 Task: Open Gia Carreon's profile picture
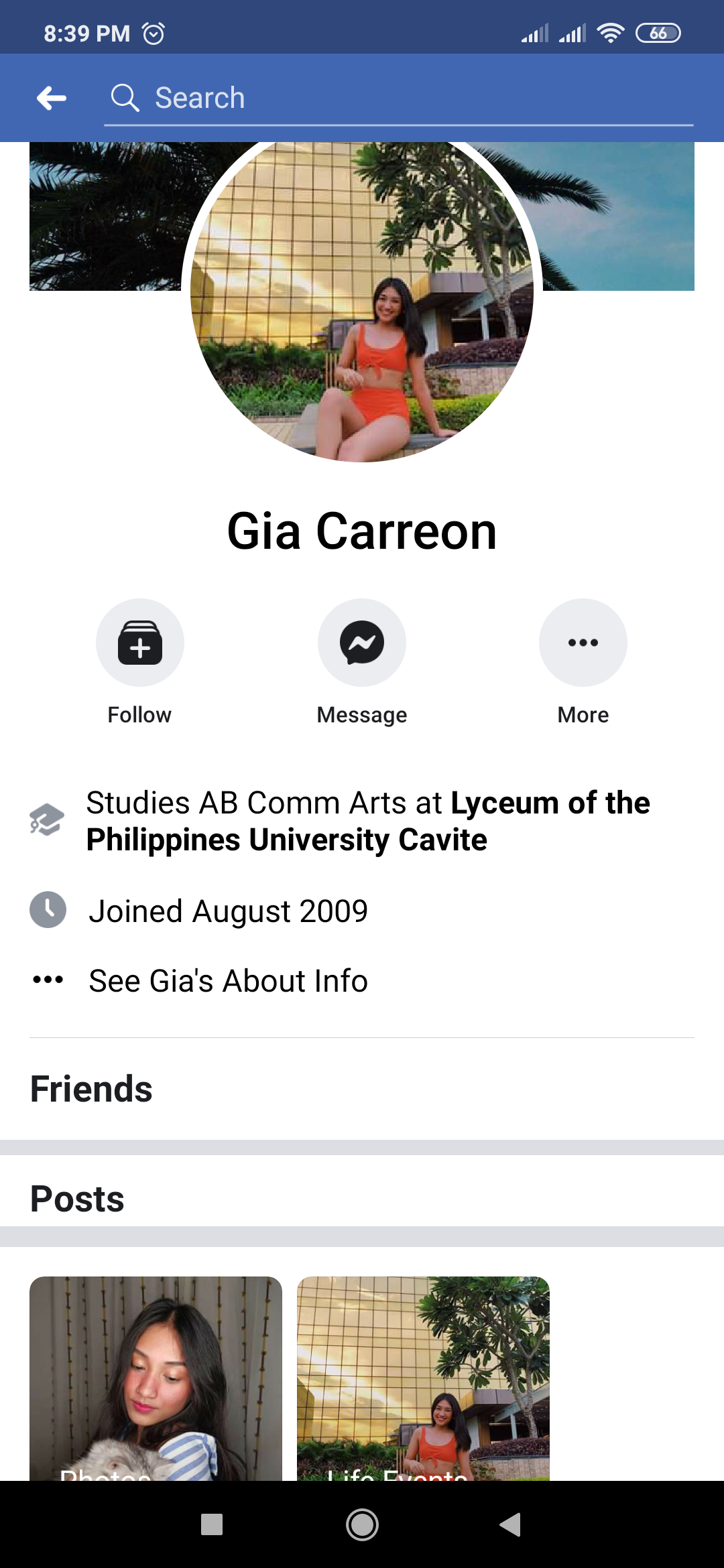[x=362, y=302]
